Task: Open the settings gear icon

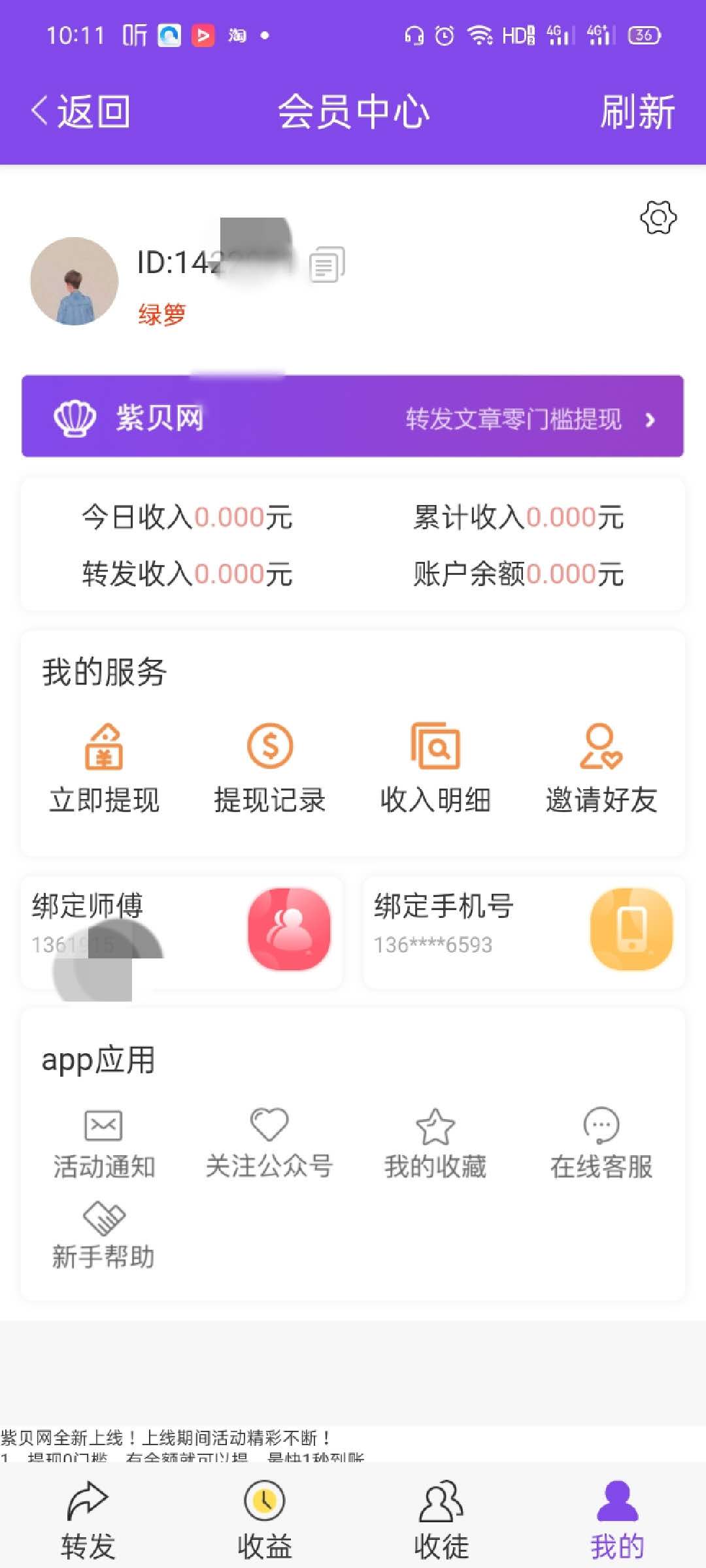Action: tap(658, 218)
